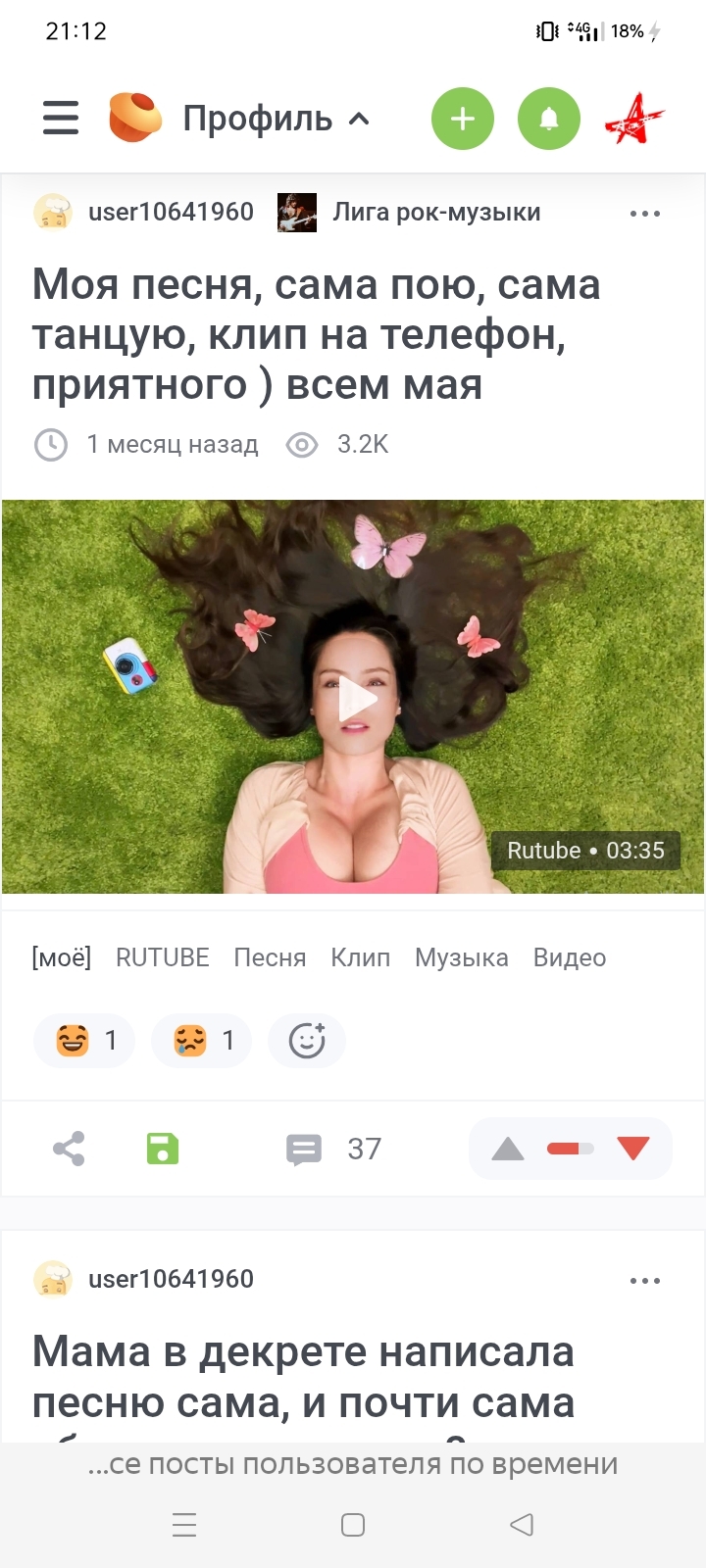
Task: Expand the Профиль dropdown
Action: pyautogui.click(x=277, y=119)
